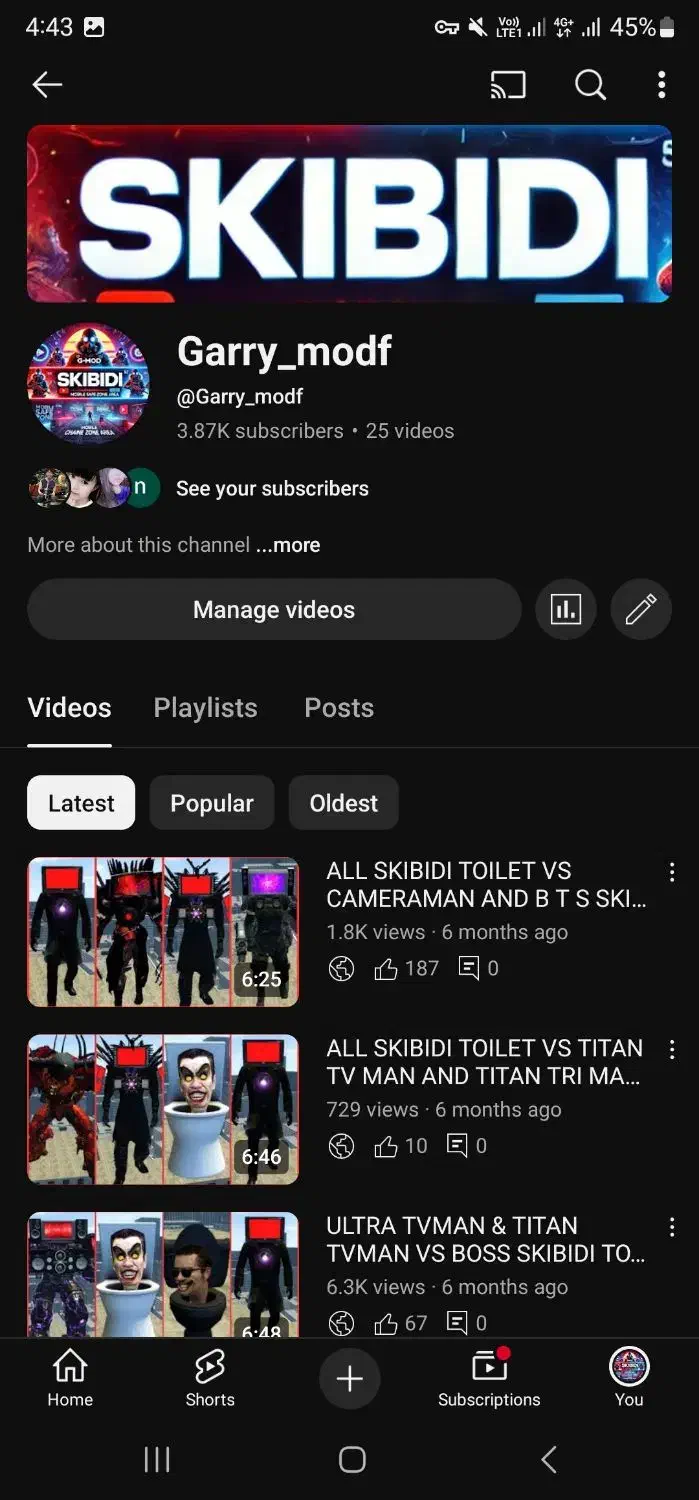Go to the Shorts tab

210,1378
